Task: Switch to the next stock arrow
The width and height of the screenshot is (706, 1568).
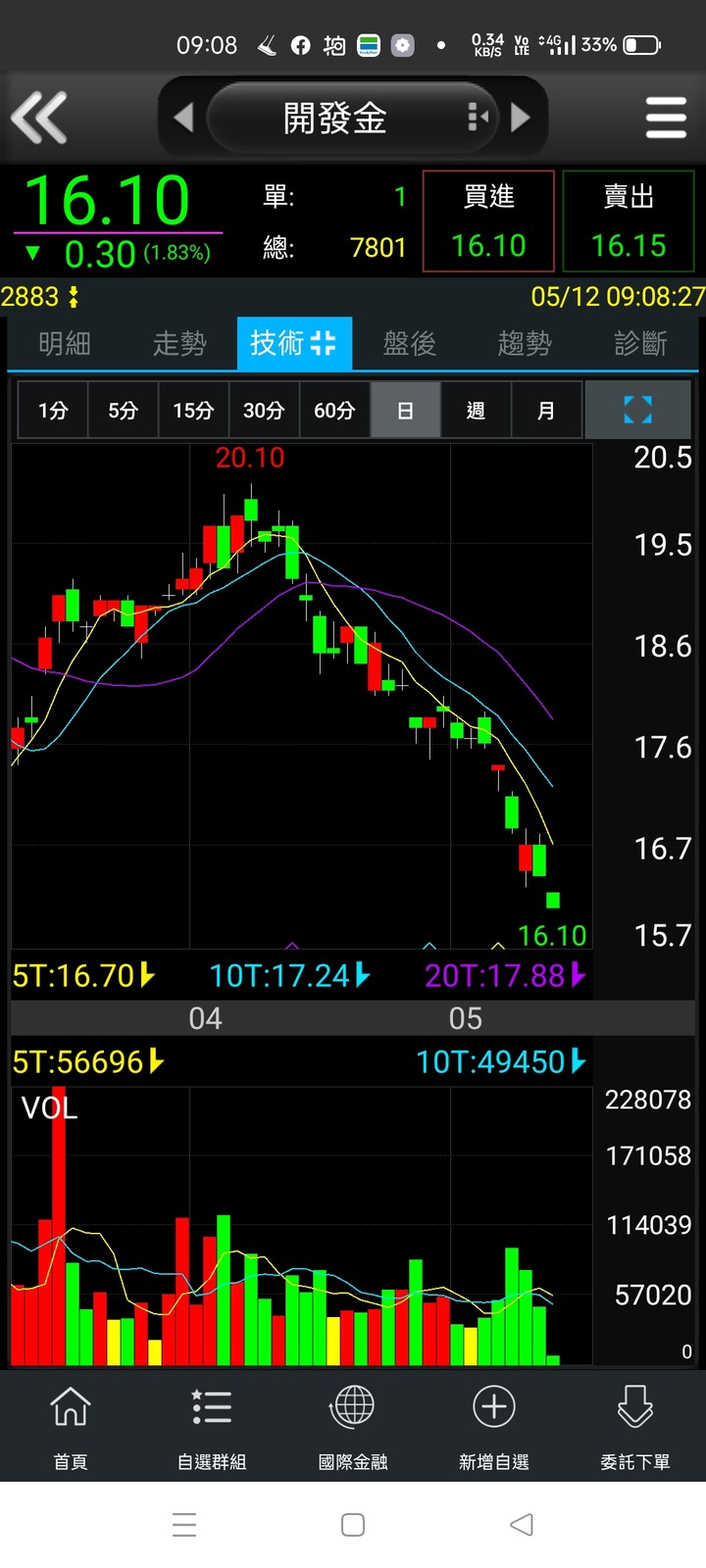Action: (521, 118)
